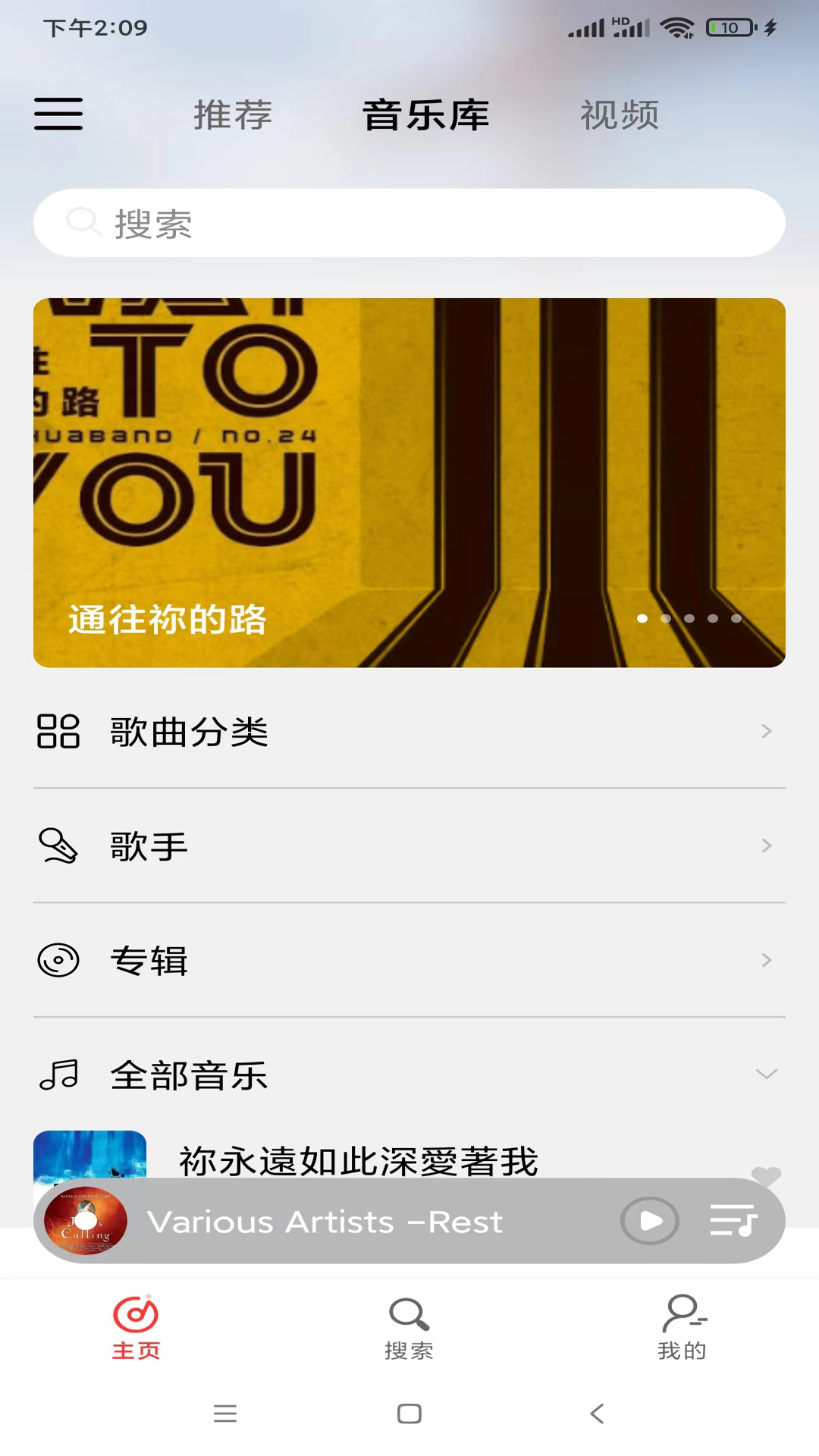Go to the 主页 bottom tab
This screenshot has width=819, height=1456.
coord(136,1328)
